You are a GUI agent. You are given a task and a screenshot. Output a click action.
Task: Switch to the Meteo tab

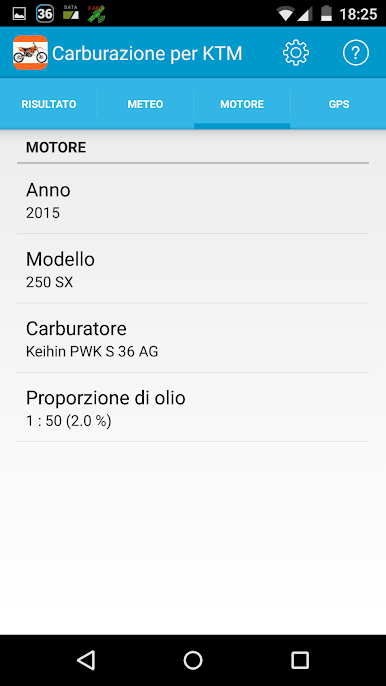(x=145, y=104)
